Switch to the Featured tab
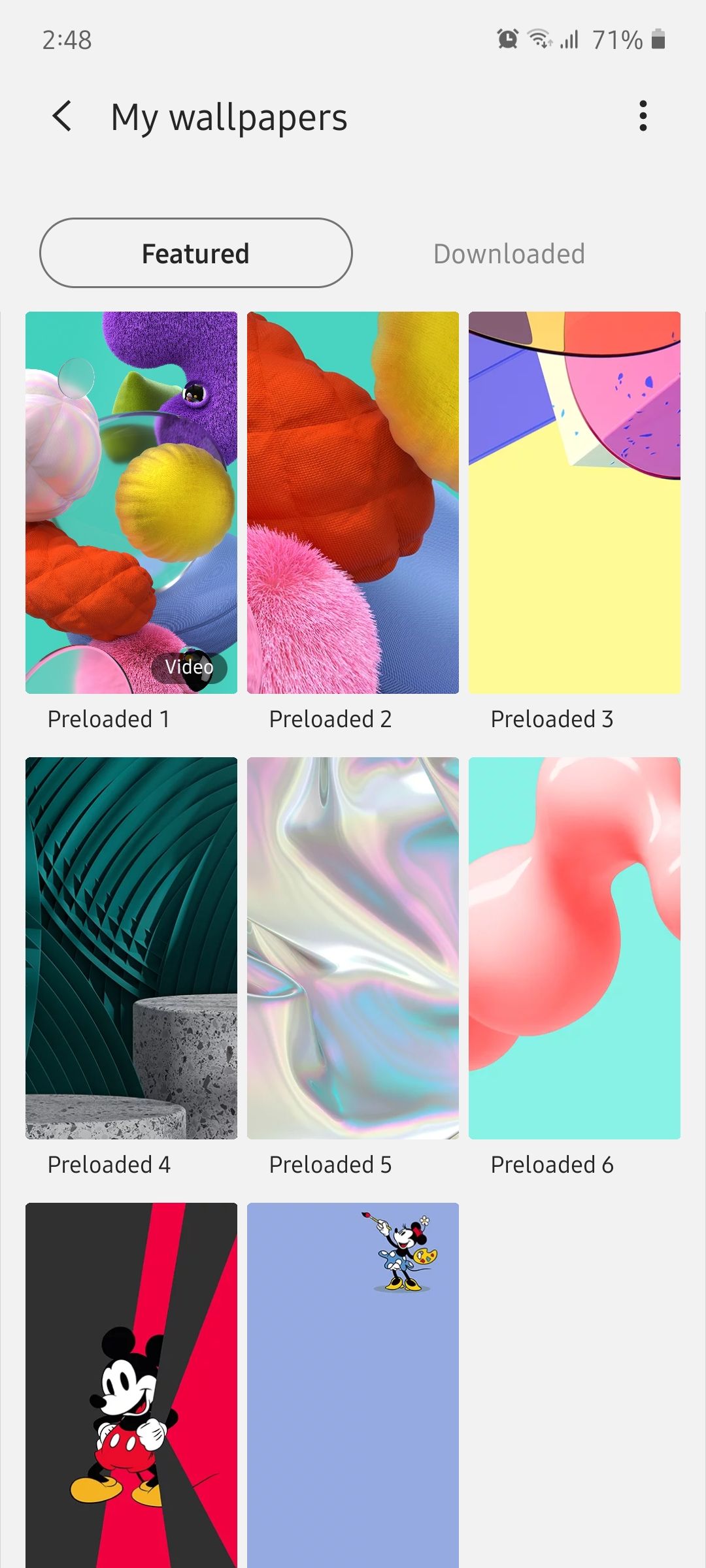Image resolution: width=706 pixels, height=1568 pixels. coord(196,253)
